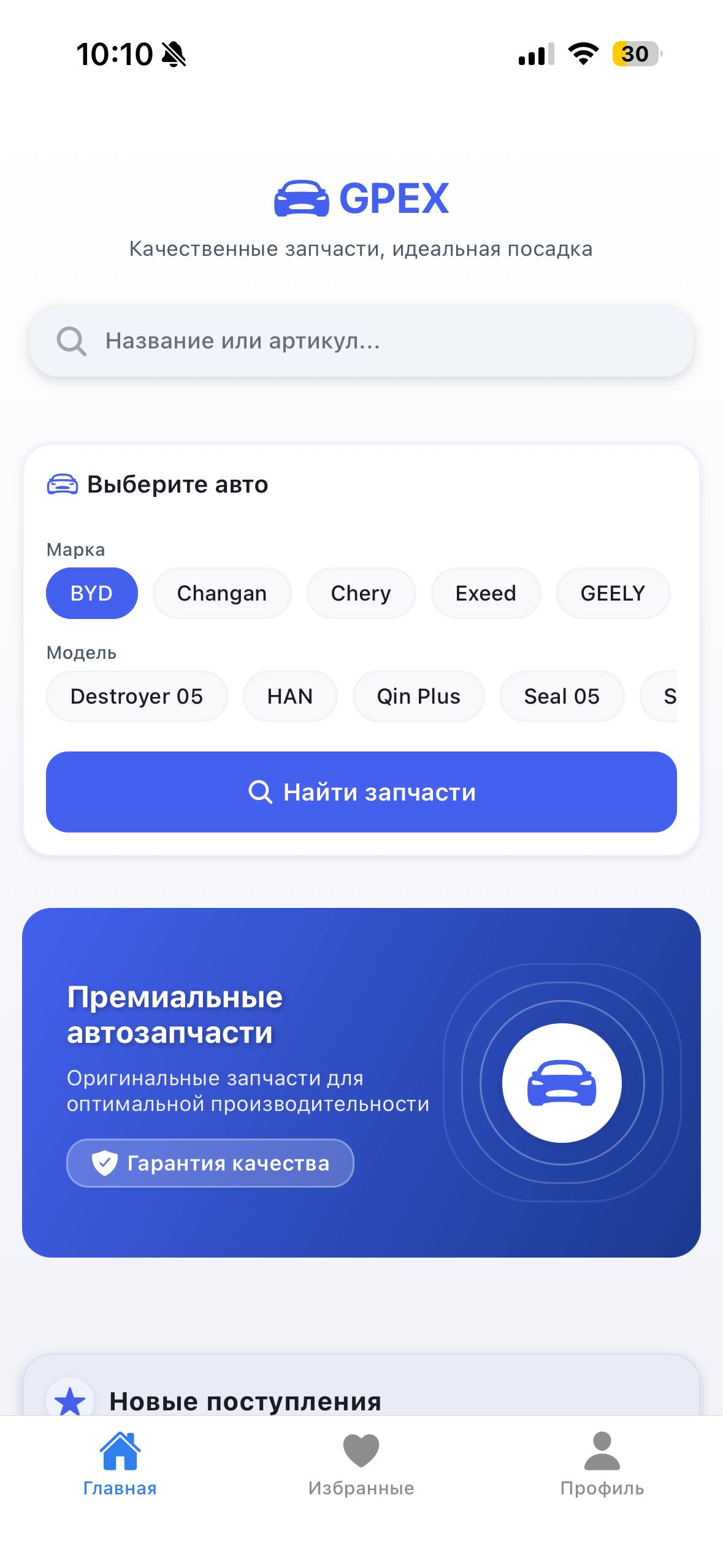Select the GEELY brand chip
The image size is (723, 1568).
(x=613, y=593)
